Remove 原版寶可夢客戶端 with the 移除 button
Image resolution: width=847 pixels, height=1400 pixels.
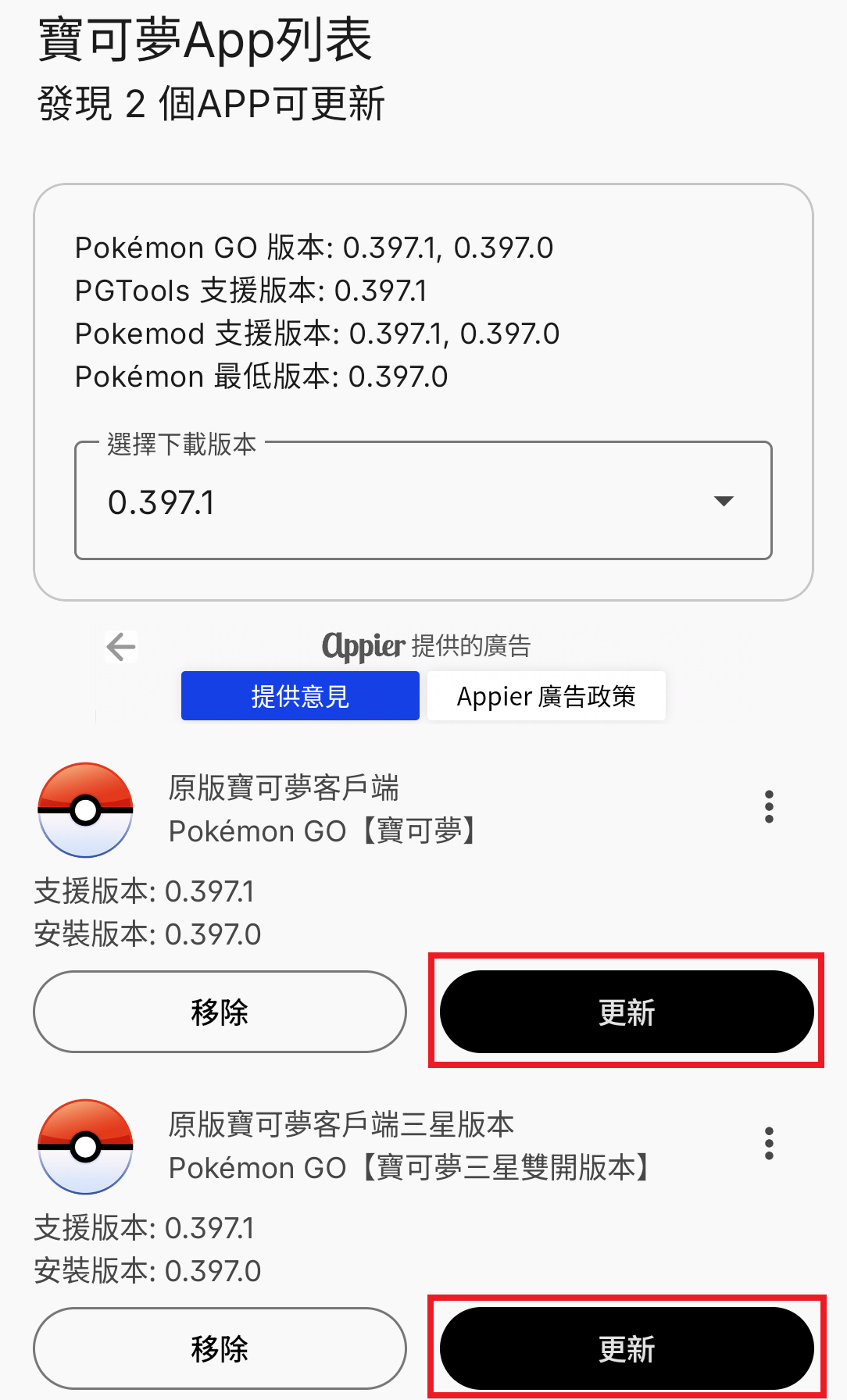point(220,1011)
